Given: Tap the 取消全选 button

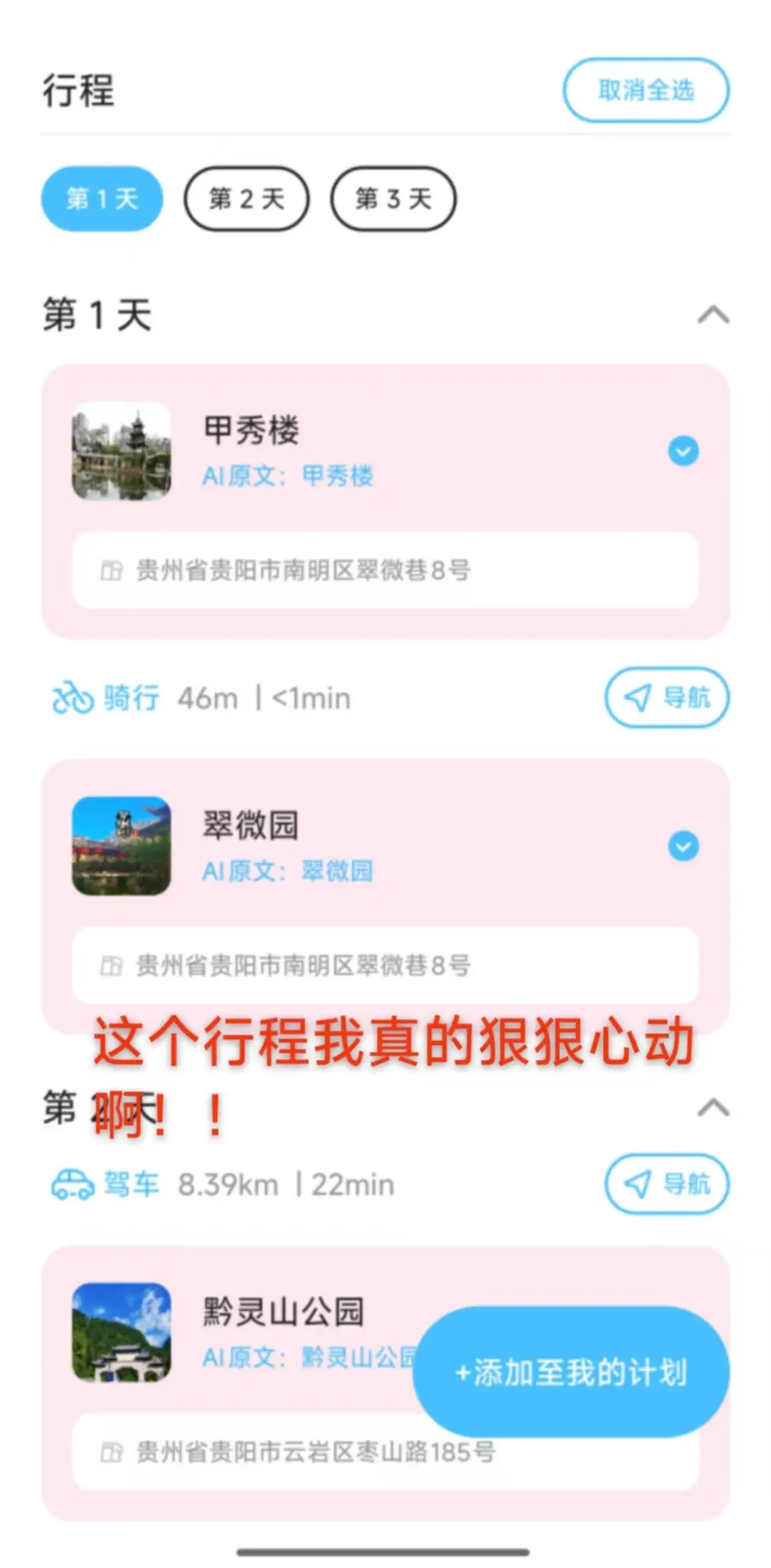Looking at the screenshot, I should (645, 91).
